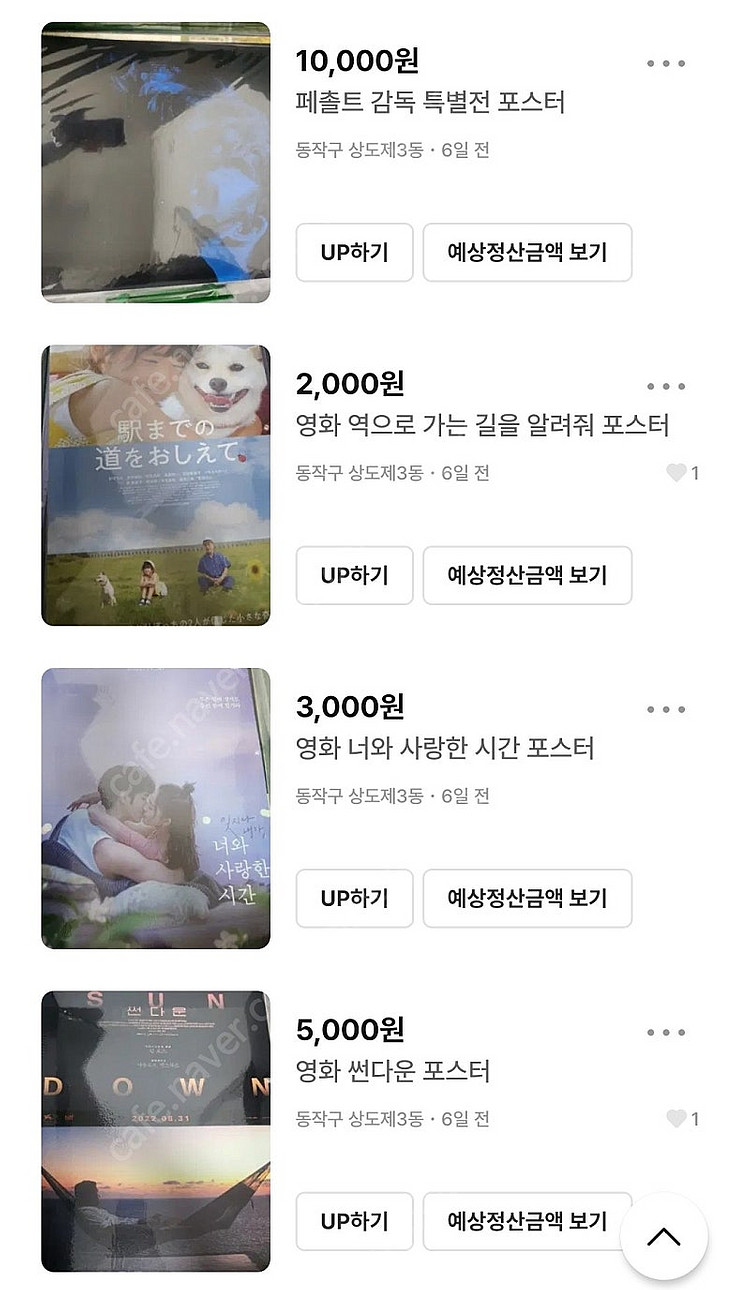Image resolution: width=750 pixels, height=1290 pixels.
Task: View the SUNDOWN poster thumbnail
Action: 158,1130
